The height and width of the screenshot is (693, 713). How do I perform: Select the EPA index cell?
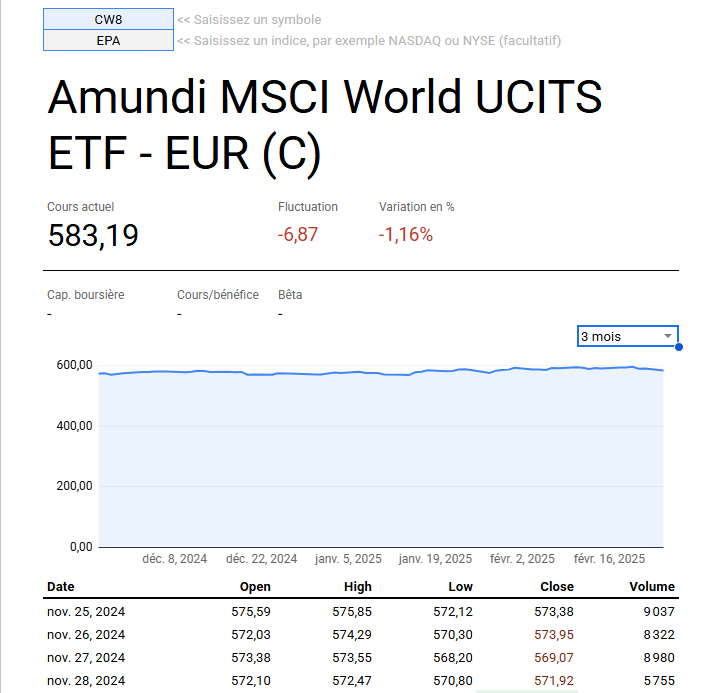[x=108, y=40]
